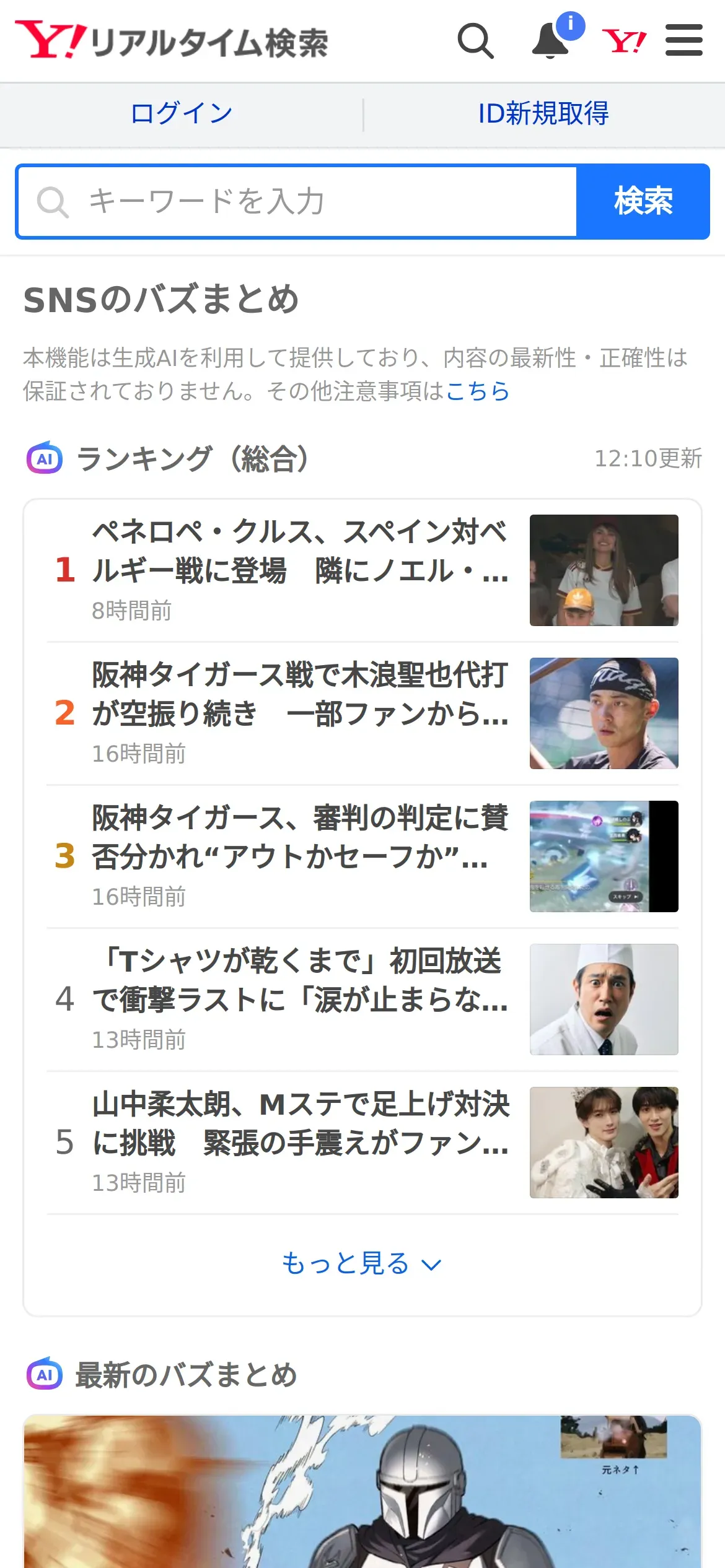Open the Yahoo! home icon in header
This screenshot has height=1568, width=725.
pyautogui.click(x=624, y=41)
